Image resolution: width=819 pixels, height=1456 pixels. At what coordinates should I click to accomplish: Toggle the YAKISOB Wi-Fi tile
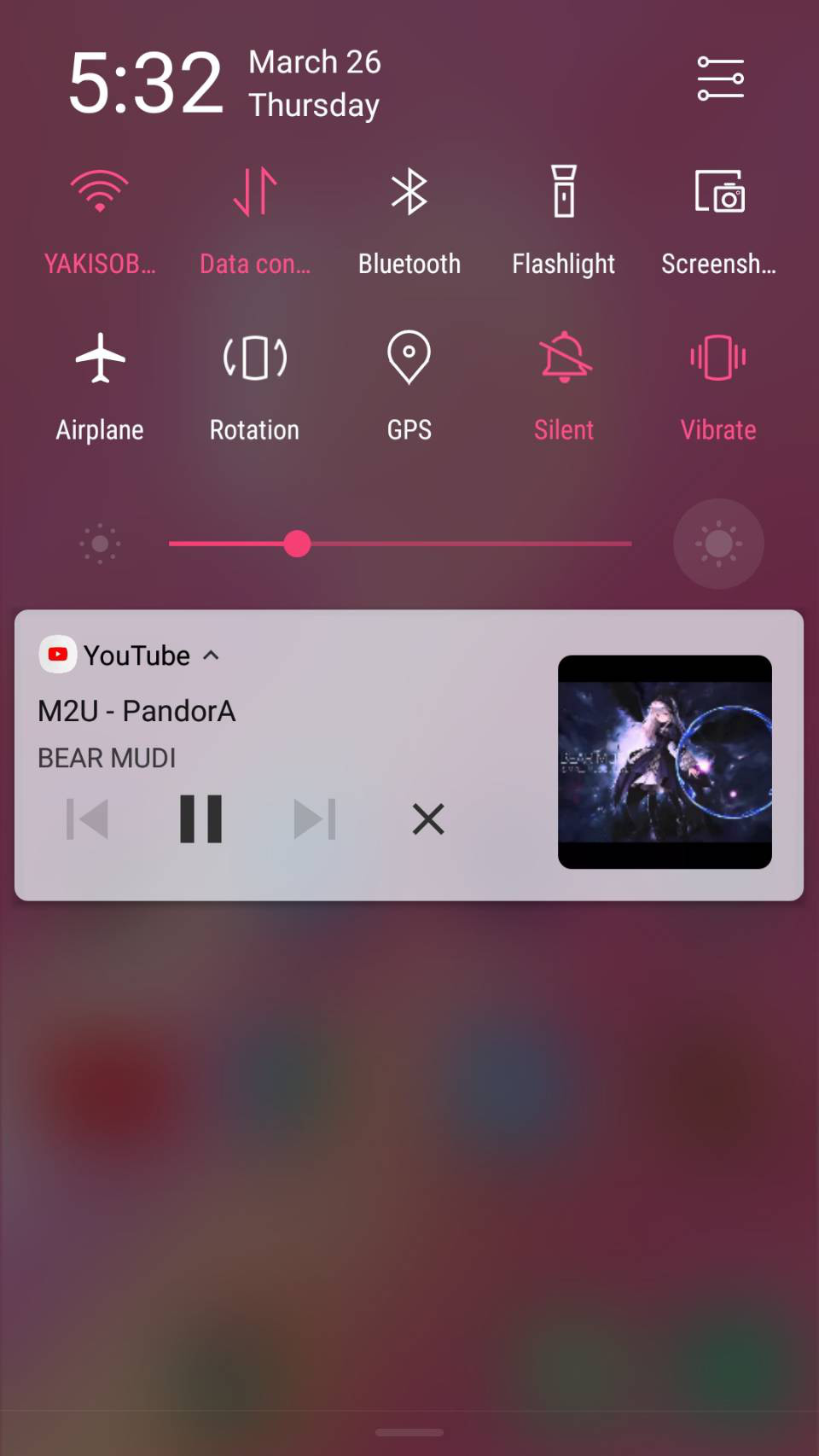point(100,192)
